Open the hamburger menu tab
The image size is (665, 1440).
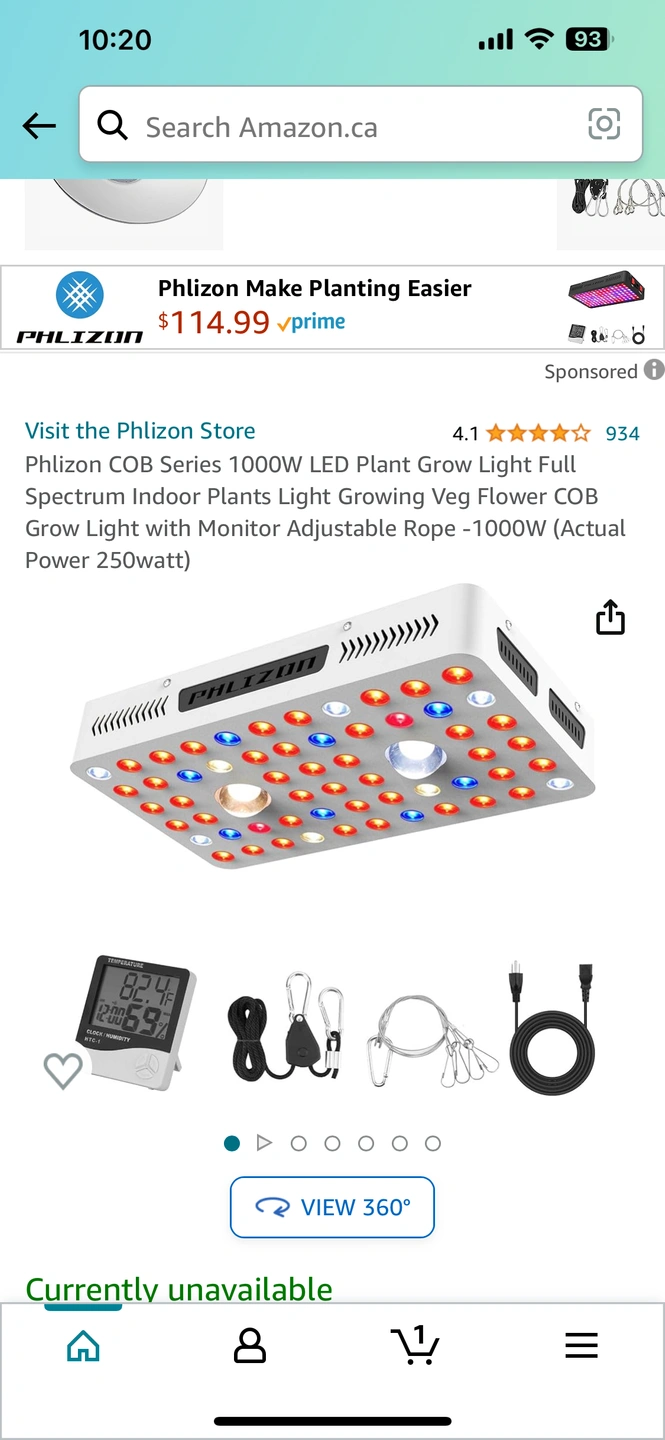(581, 1346)
